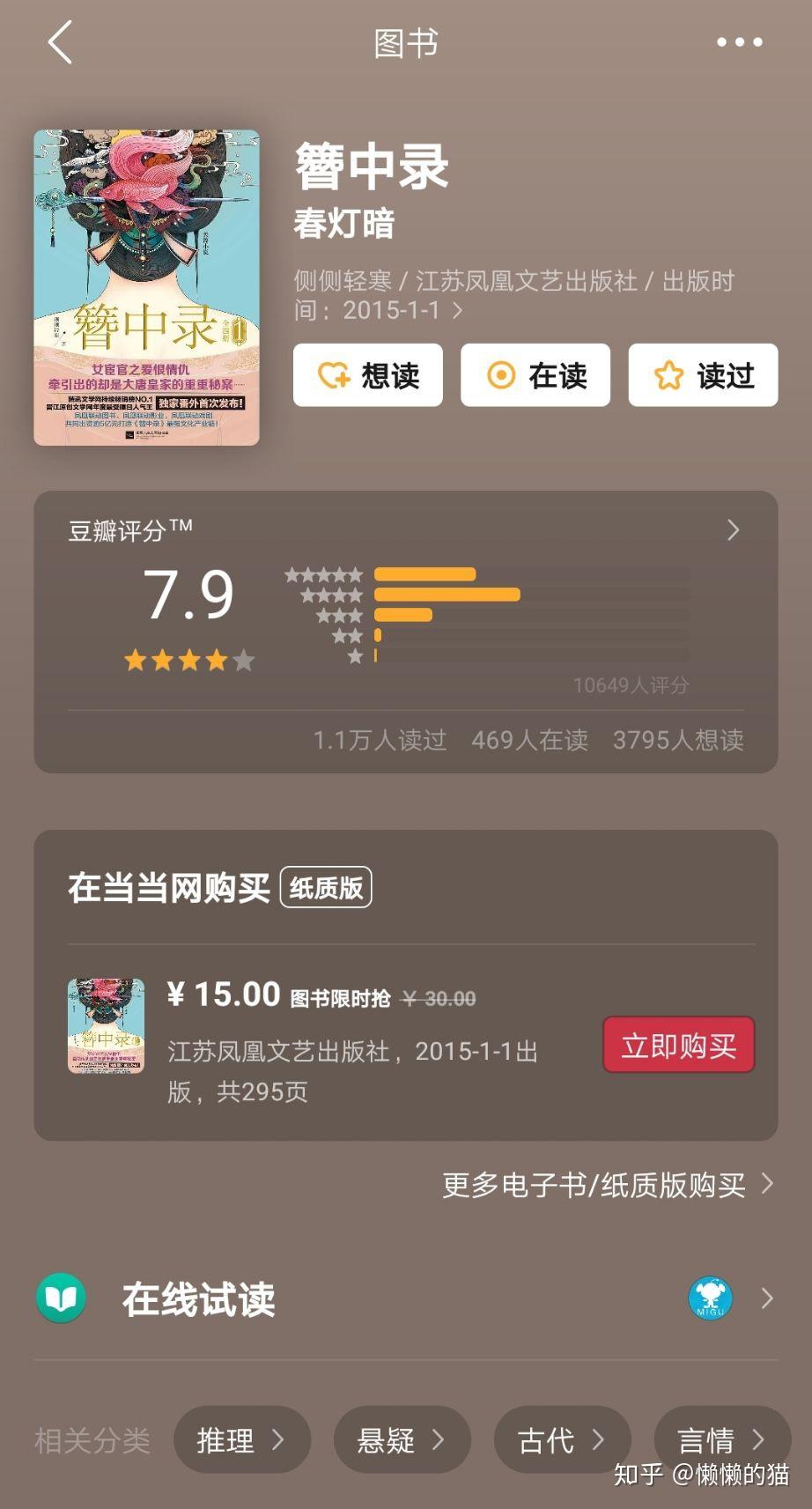Open the three-dot overflow menu
Viewport: 812px width, 1509px height.
[x=739, y=42]
